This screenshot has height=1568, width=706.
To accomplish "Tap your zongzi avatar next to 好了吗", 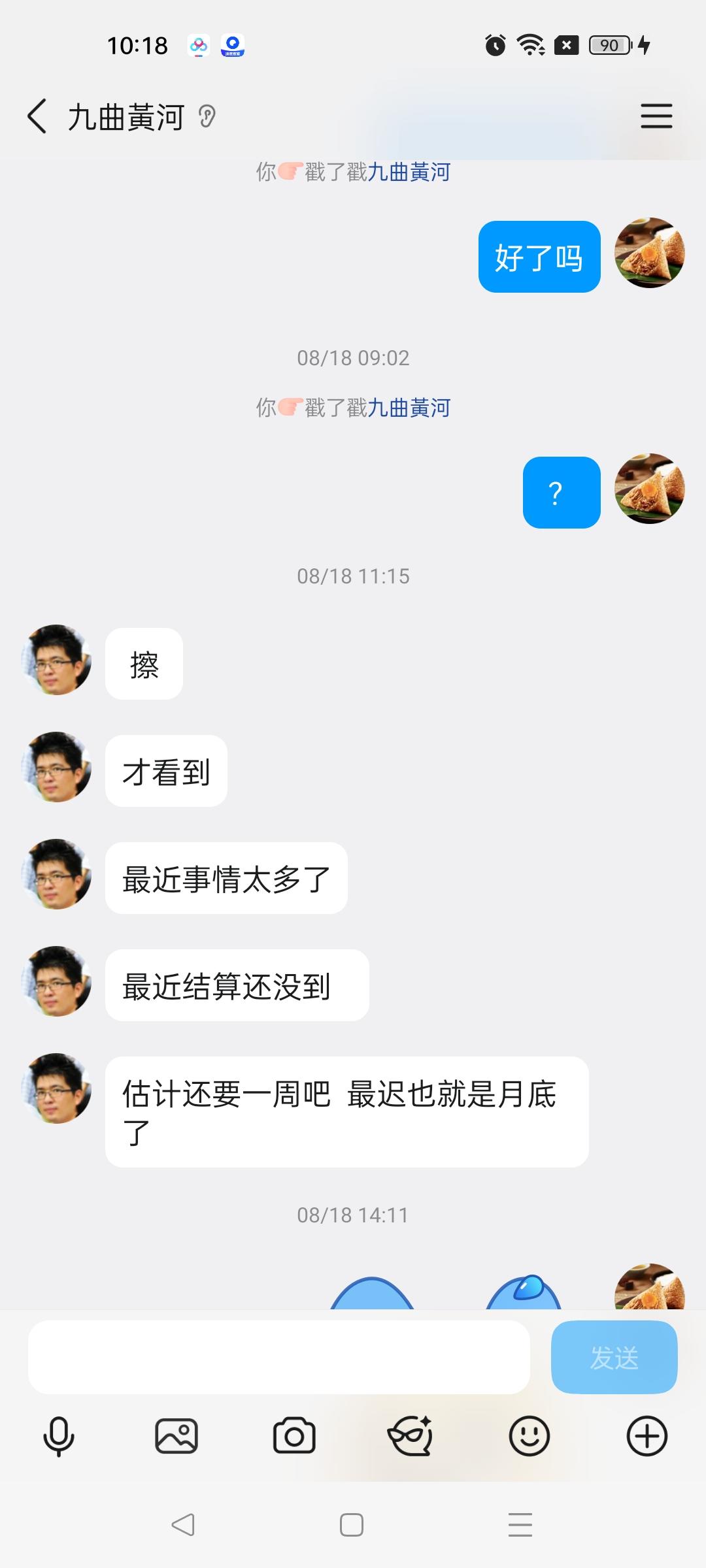I will pyautogui.click(x=650, y=255).
